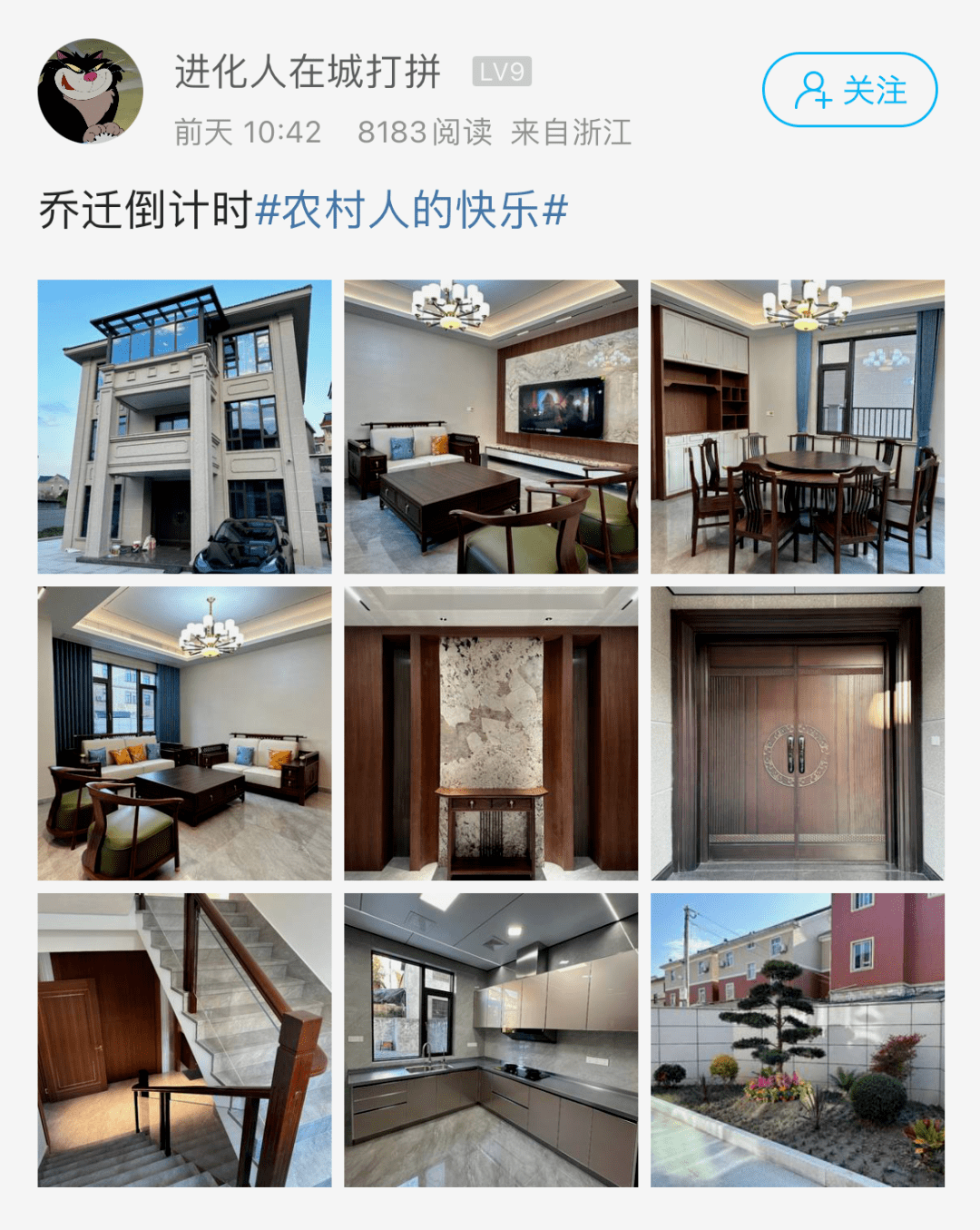View the round dining table photo
The height and width of the screenshot is (1230, 980).
[x=798, y=427]
